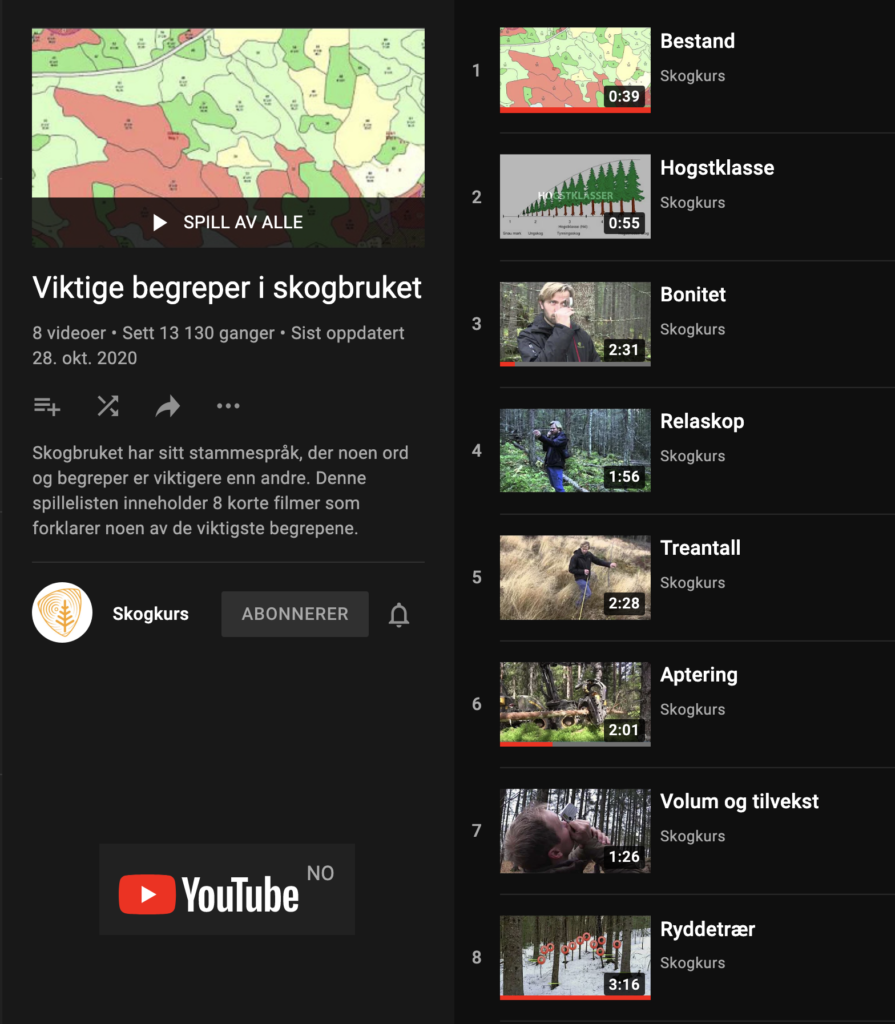Open the three-dot more options menu
This screenshot has width=895, height=1024.
point(228,406)
